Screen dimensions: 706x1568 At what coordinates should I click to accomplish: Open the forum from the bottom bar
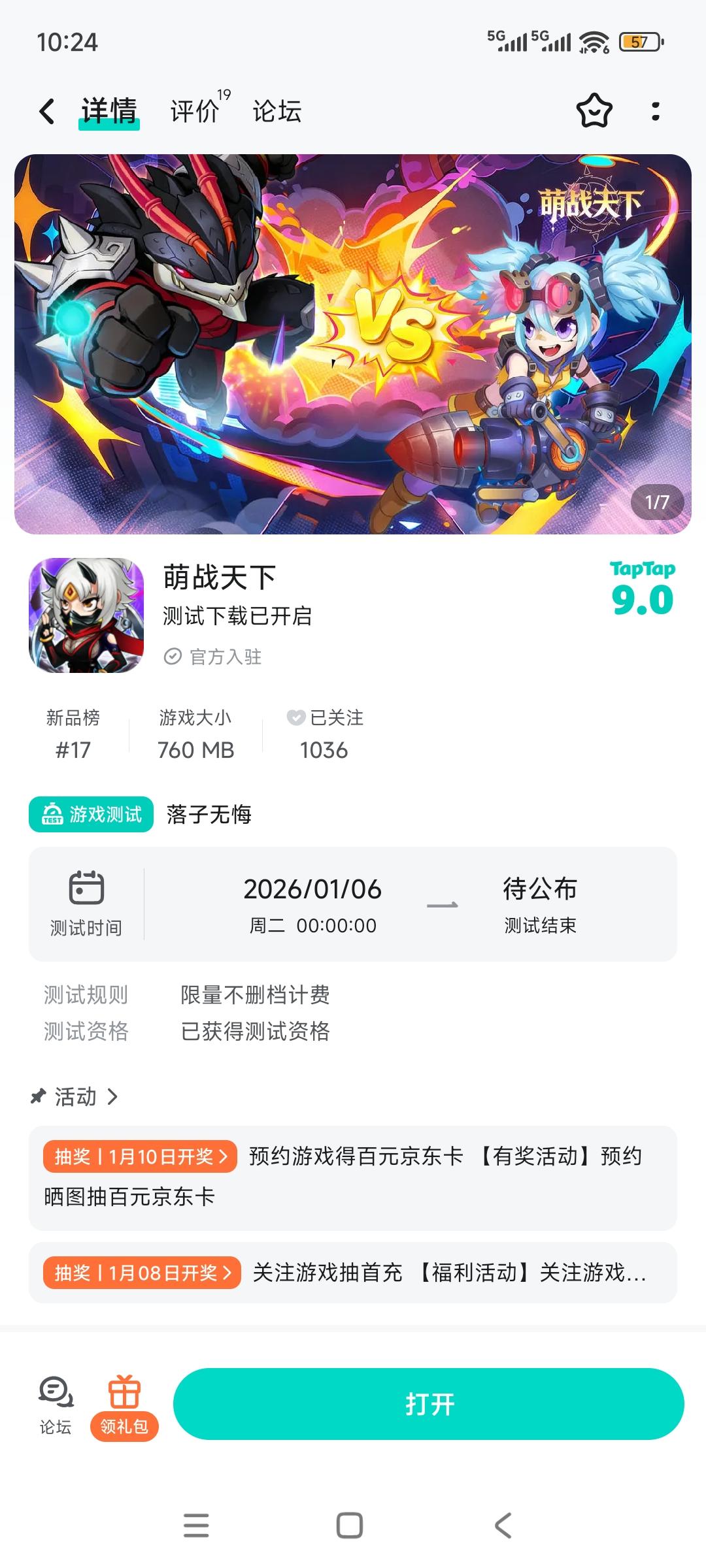click(x=56, y=1405)
